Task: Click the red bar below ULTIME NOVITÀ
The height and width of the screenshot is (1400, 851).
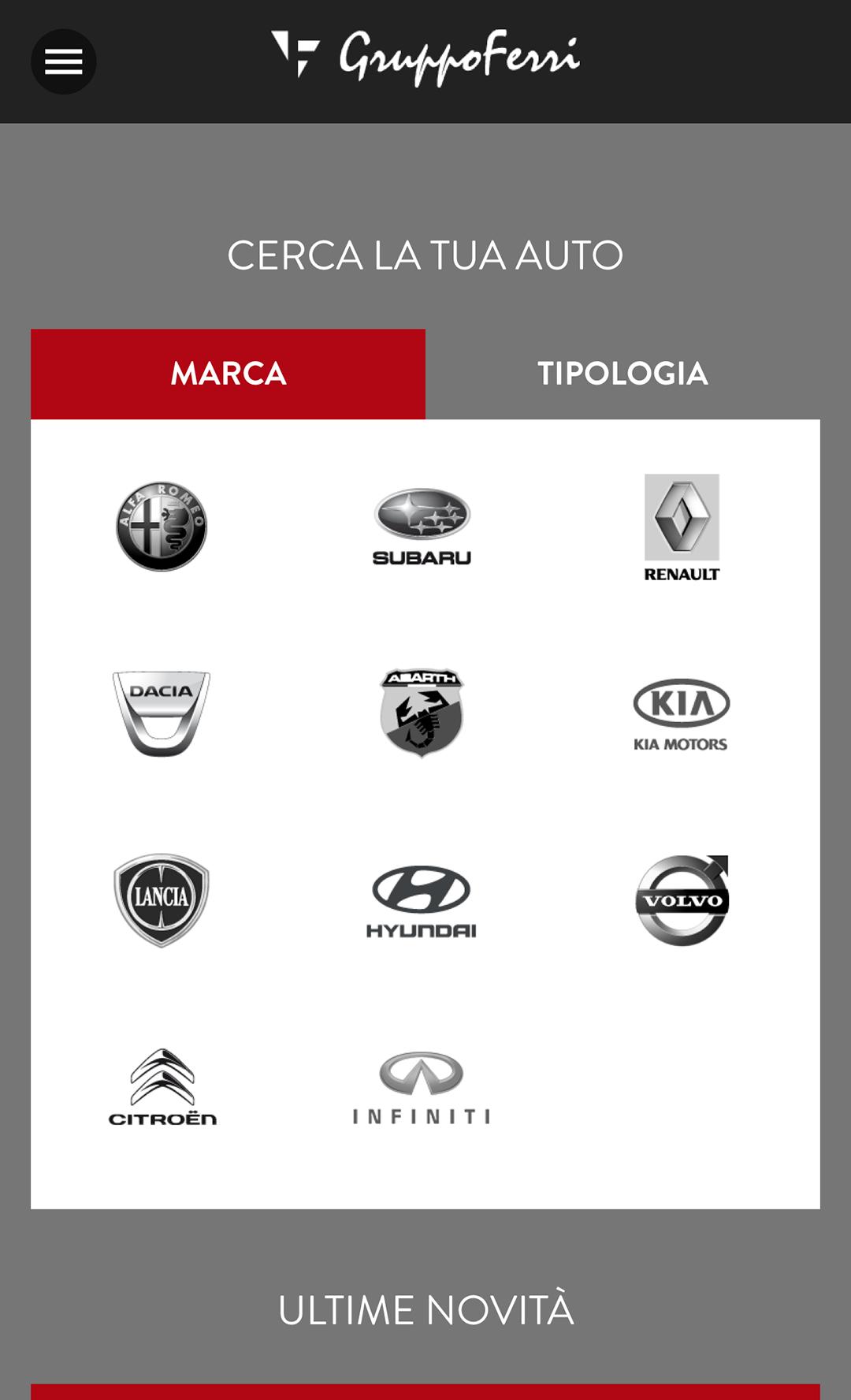Action: 425,1387
